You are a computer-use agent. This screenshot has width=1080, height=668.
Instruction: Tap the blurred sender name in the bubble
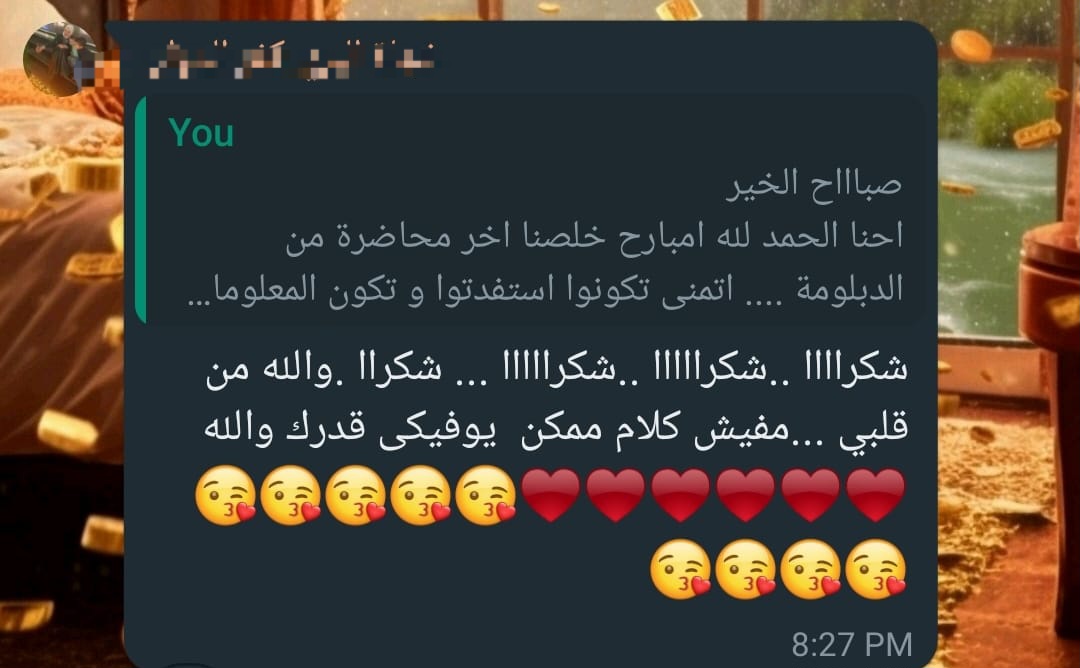(290, 58)
